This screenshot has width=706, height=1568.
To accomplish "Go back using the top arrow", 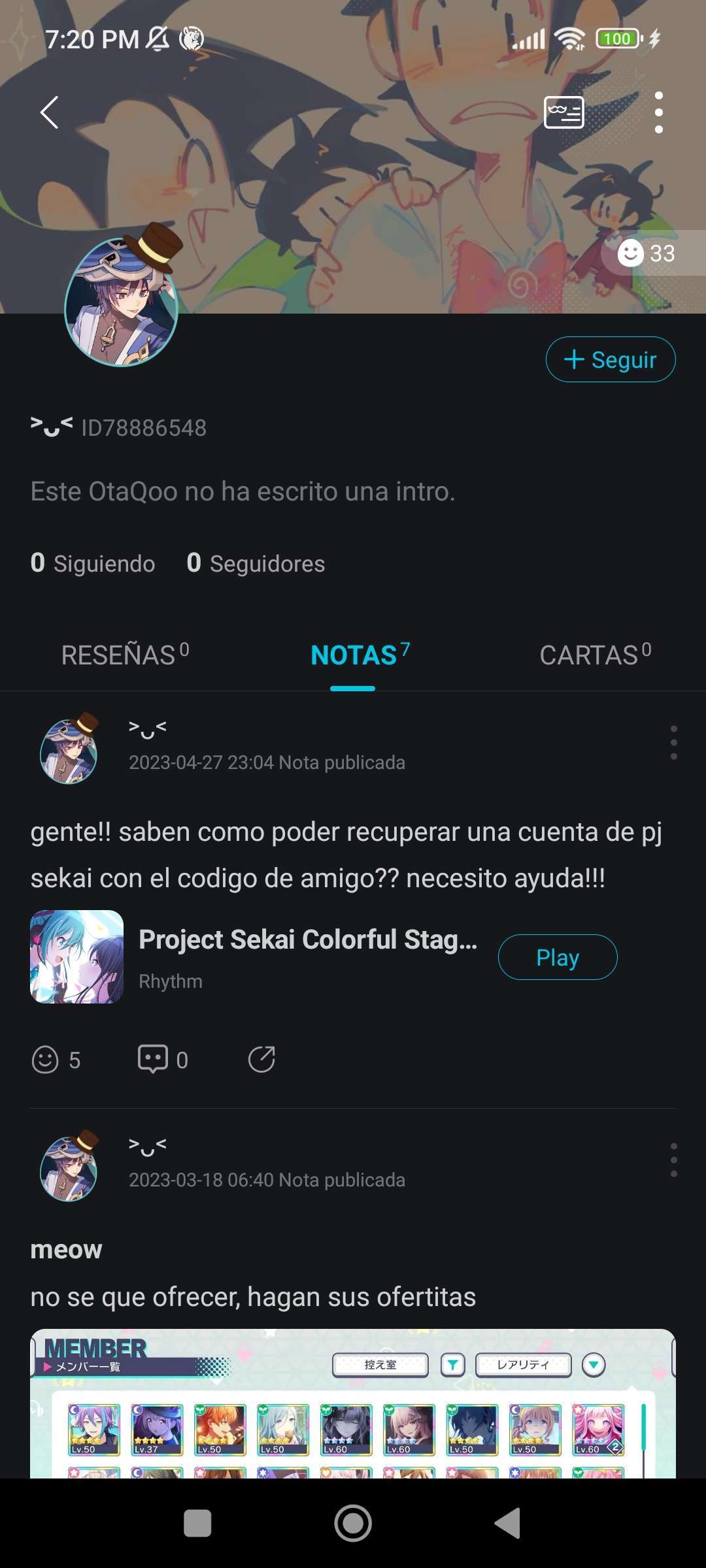I will coord(50,112).
